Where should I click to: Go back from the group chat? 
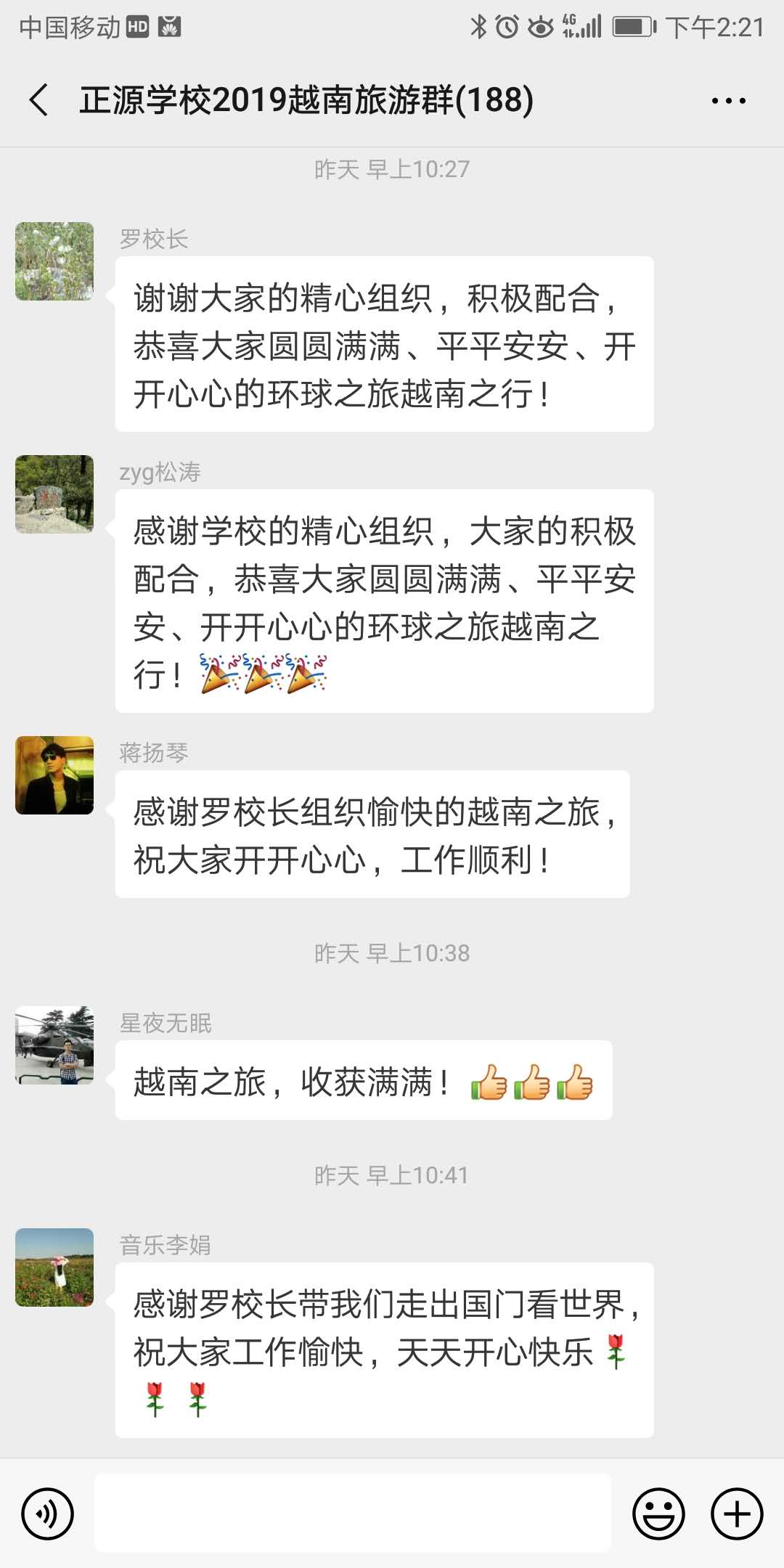(x=39, y=100)
